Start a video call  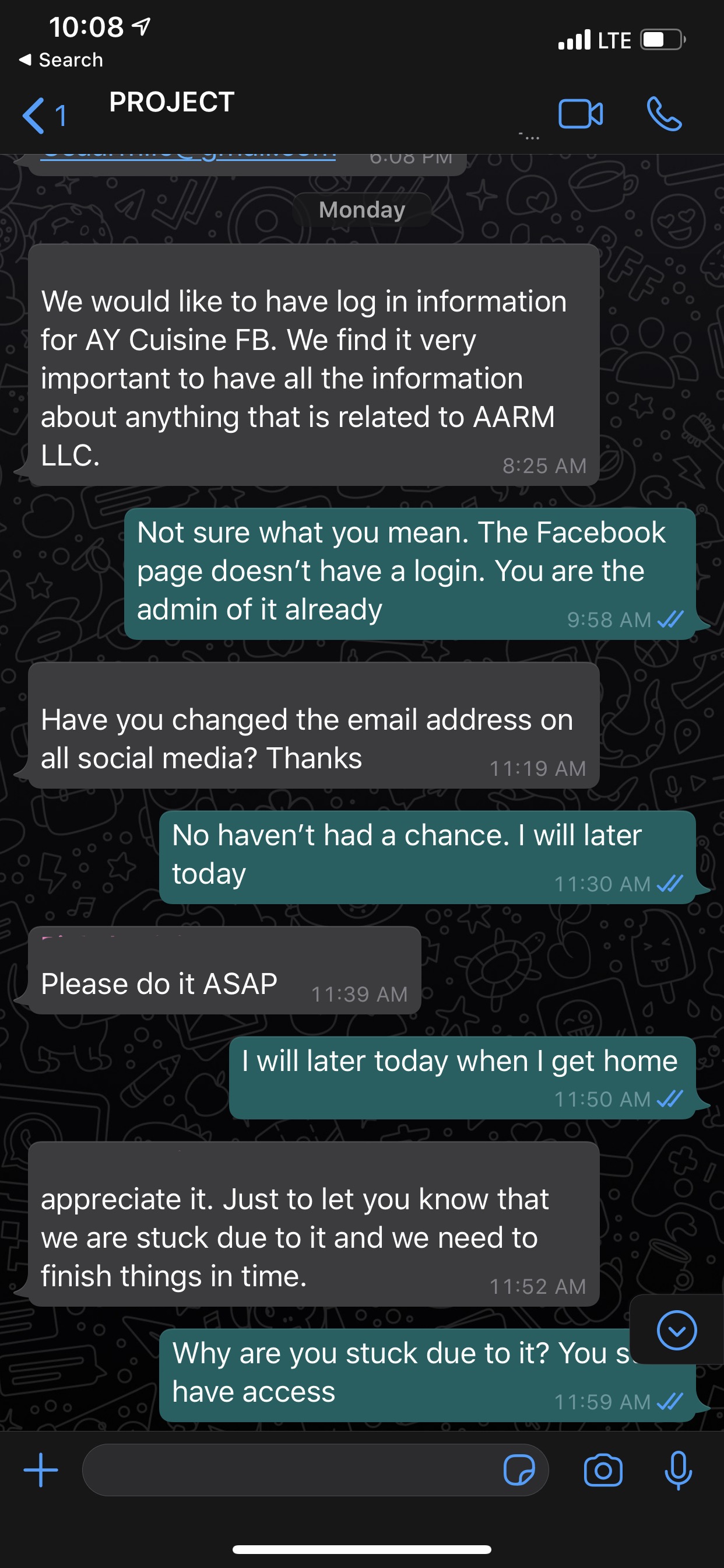[581, 114]
